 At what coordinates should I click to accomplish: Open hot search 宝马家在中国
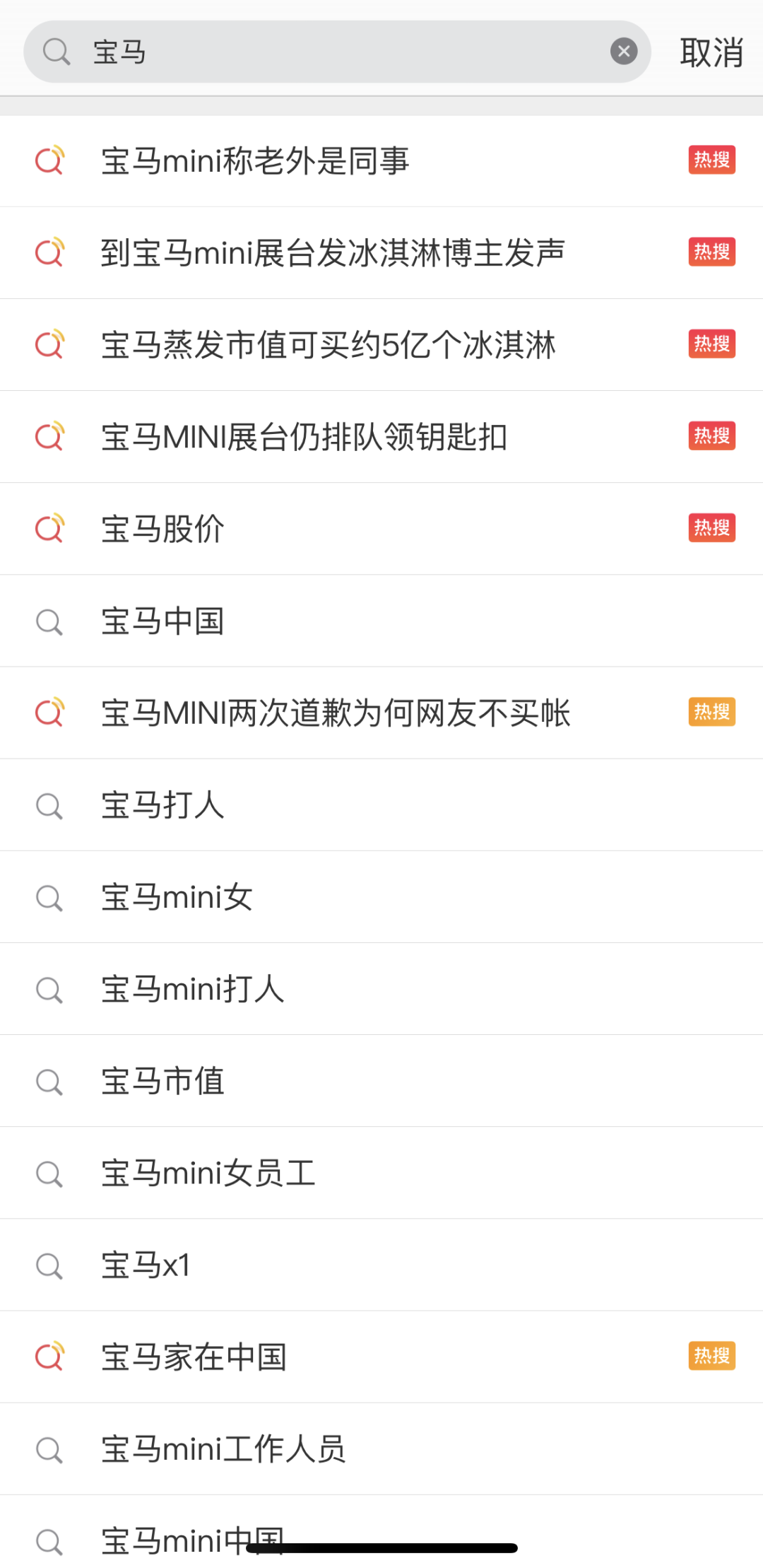(x=194, y=1357)
